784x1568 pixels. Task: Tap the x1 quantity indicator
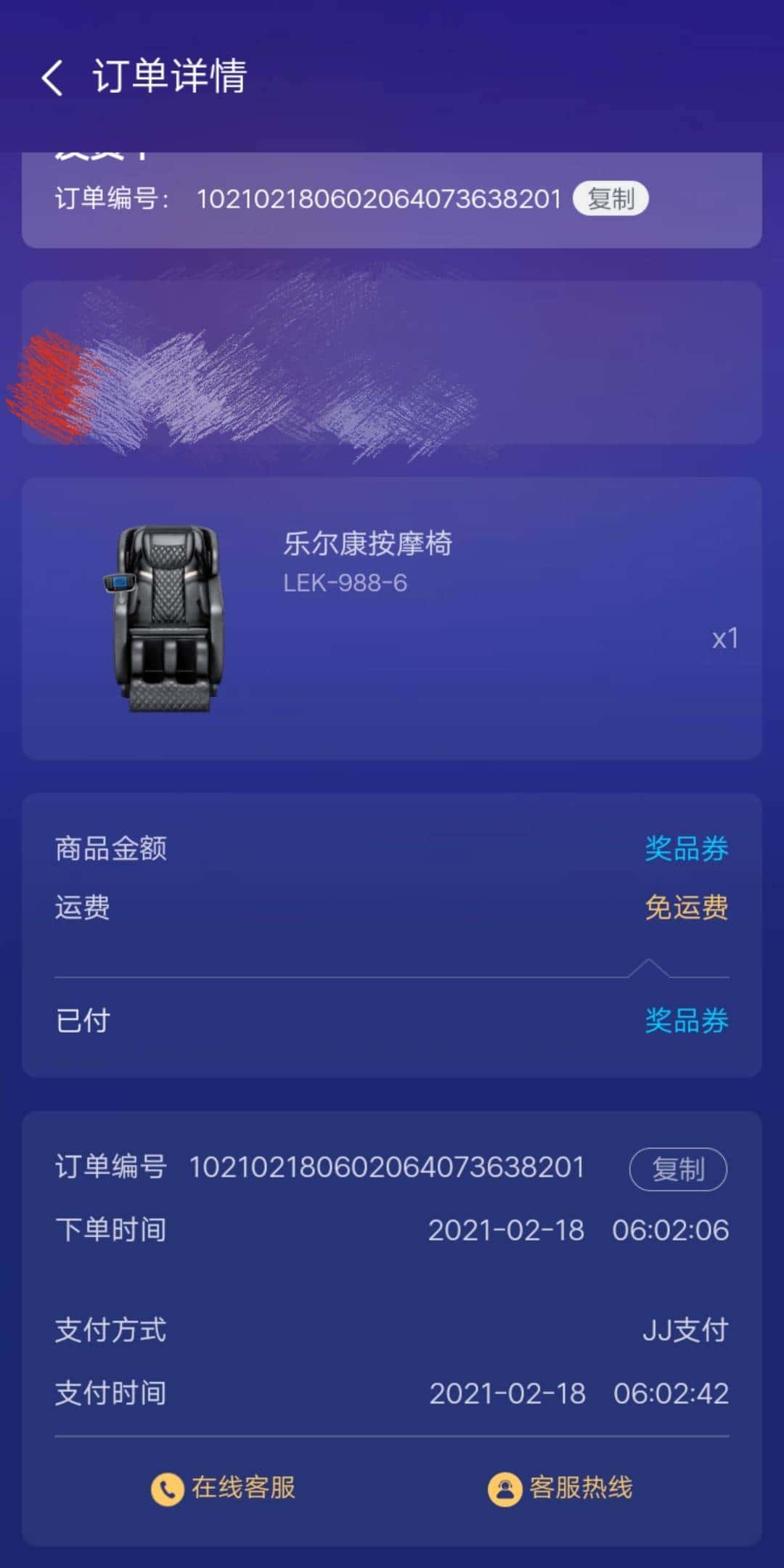728,637
